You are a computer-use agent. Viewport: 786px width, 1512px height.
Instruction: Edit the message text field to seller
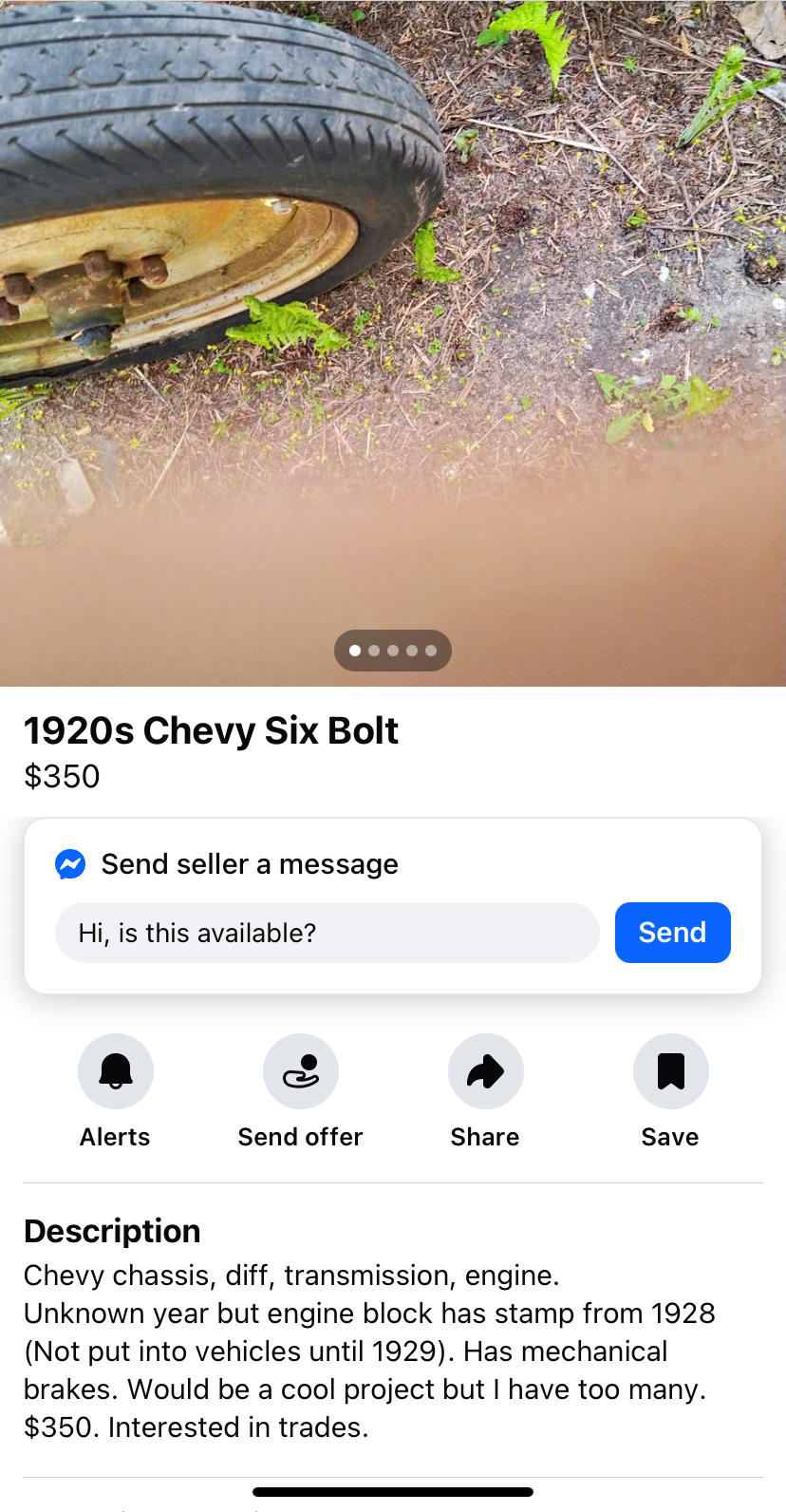(327, 933)
